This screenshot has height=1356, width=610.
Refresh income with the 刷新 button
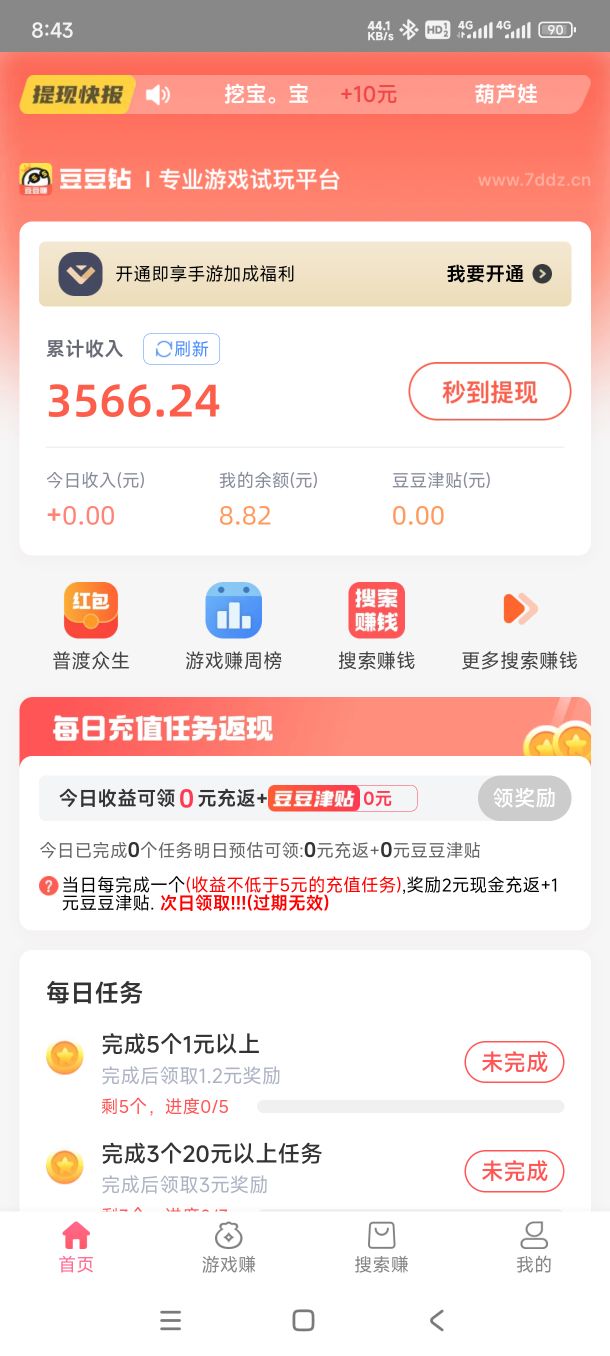pos(181,349)
